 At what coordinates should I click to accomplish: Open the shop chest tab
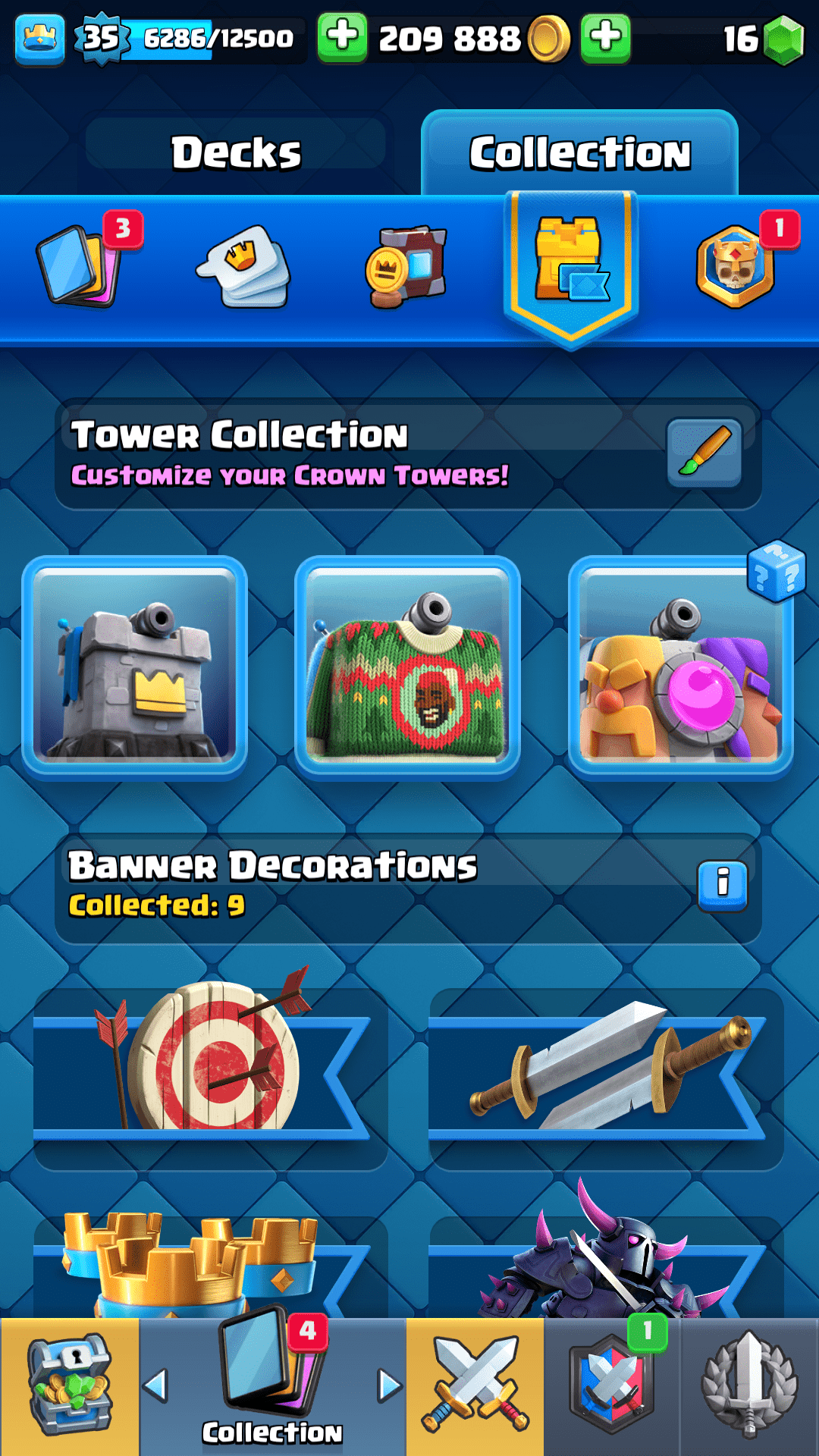69,1386
